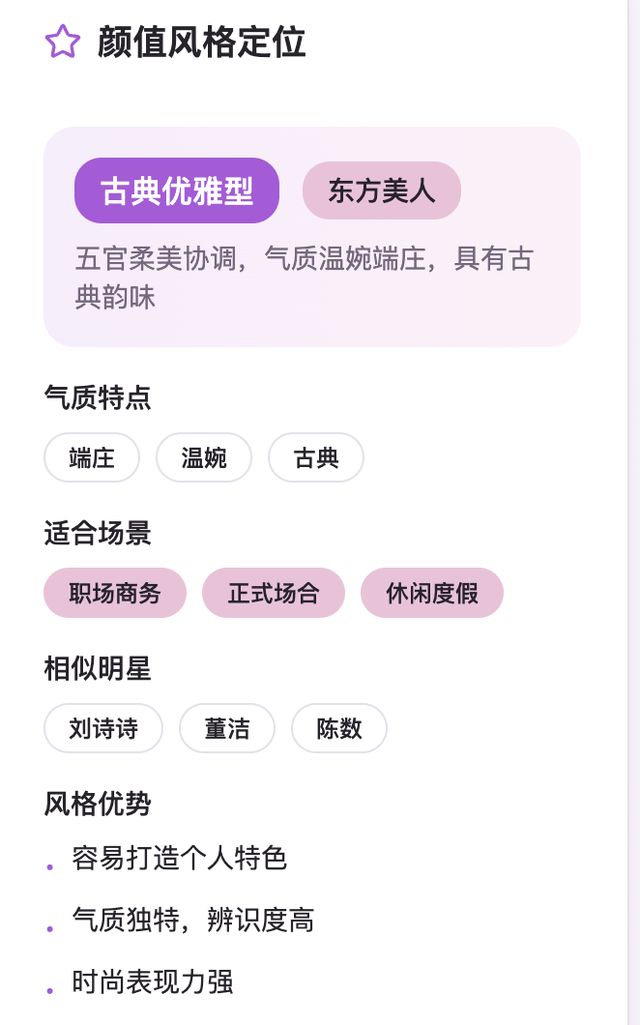
Task: Open similar star 董洁
Action: click(227, 728)
